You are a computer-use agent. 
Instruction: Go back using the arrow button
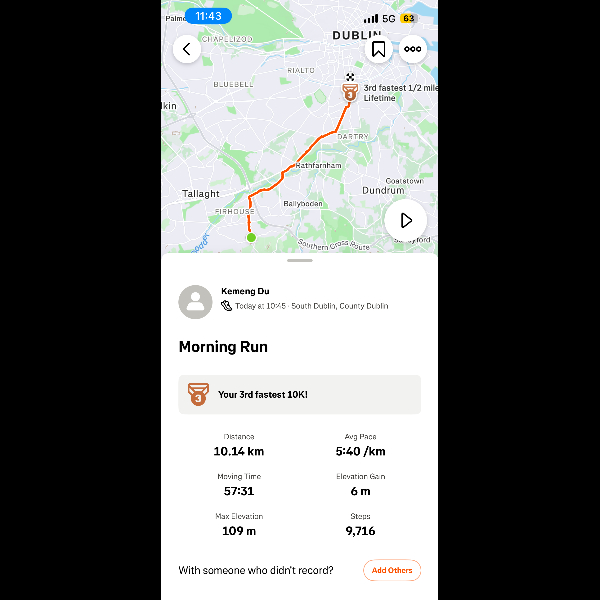187,49
